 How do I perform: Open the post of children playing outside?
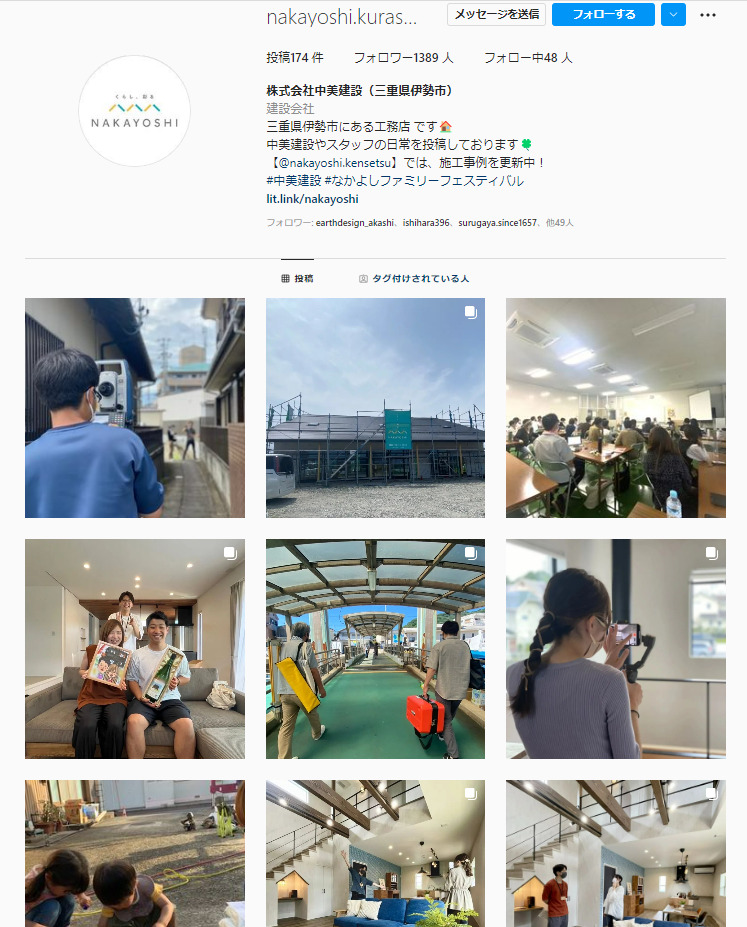pyautogui.click(x=135, y=854)
